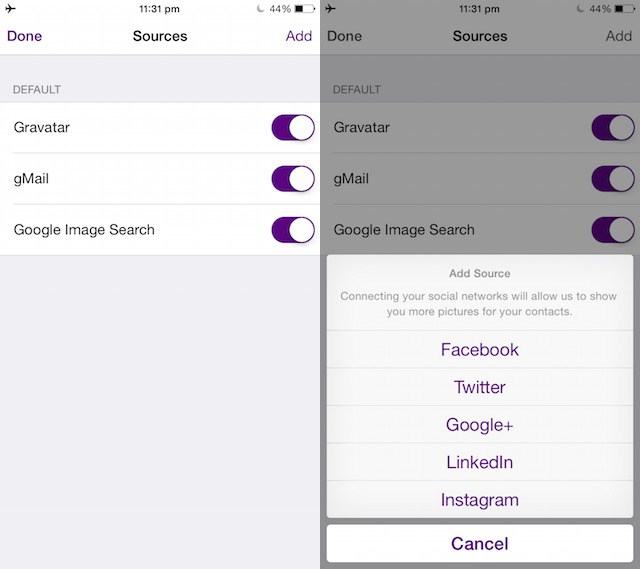Choose Facebook in the Add Source sheet
The image size is (640, 569).
[480, 350]
